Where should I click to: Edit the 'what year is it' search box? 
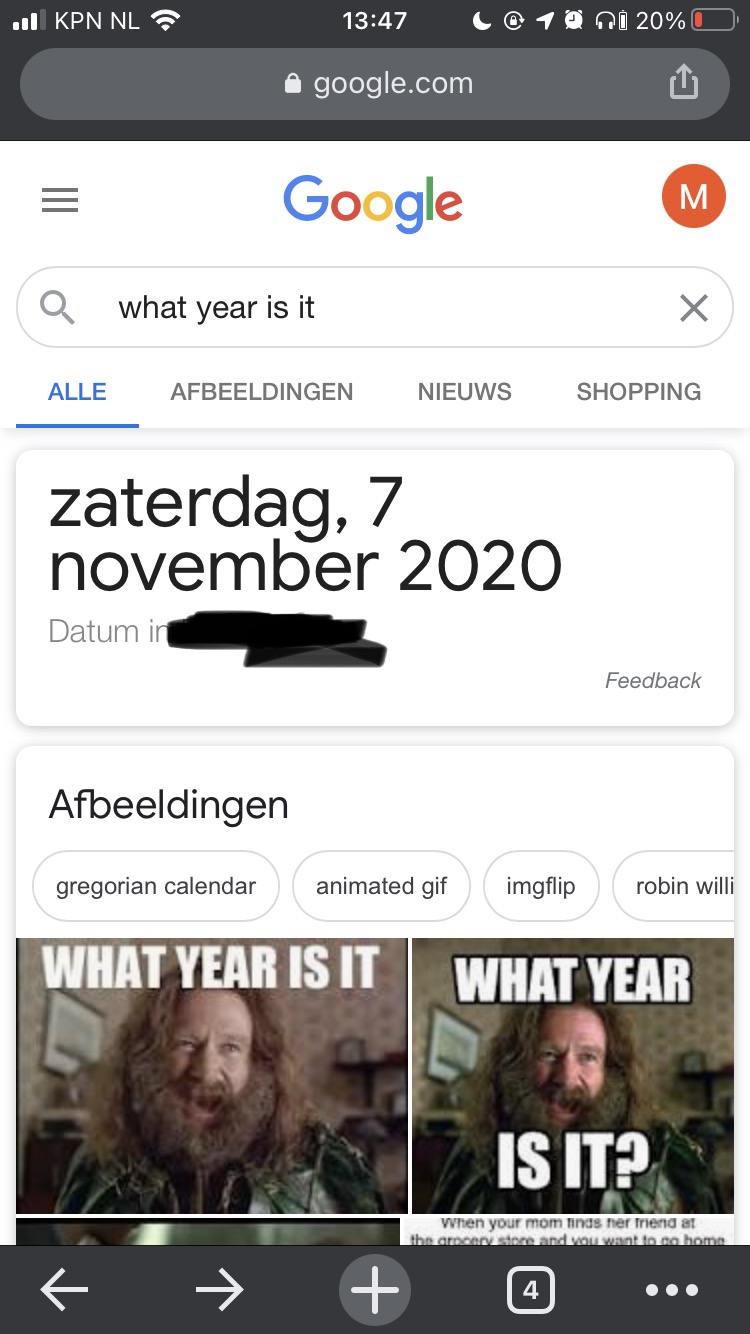coord(375,307)
